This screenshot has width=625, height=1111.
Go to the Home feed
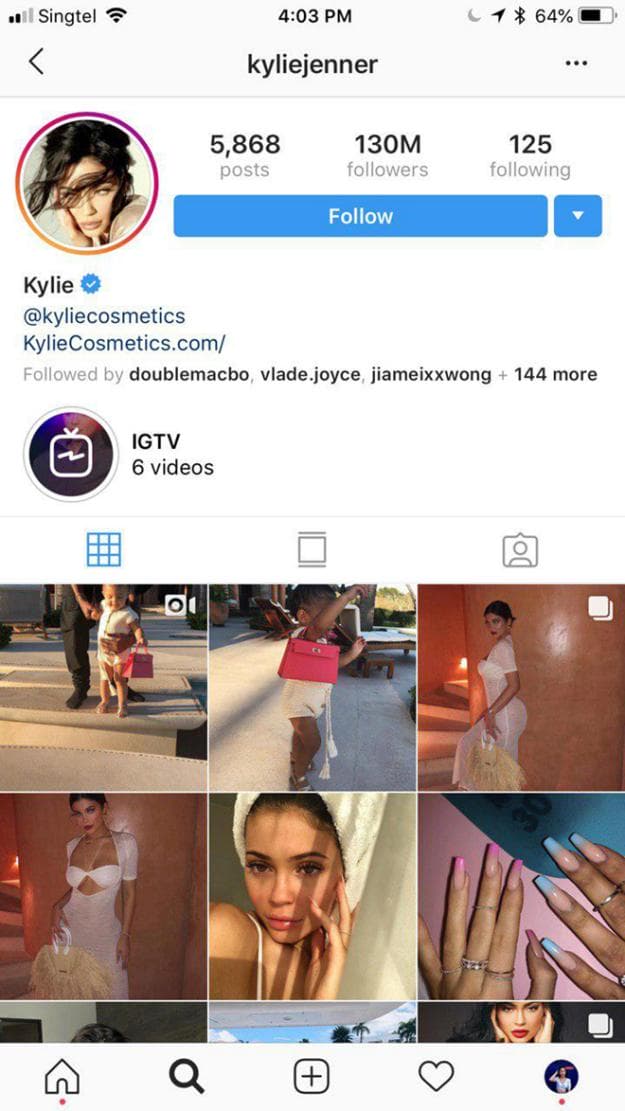point(62,1076)
